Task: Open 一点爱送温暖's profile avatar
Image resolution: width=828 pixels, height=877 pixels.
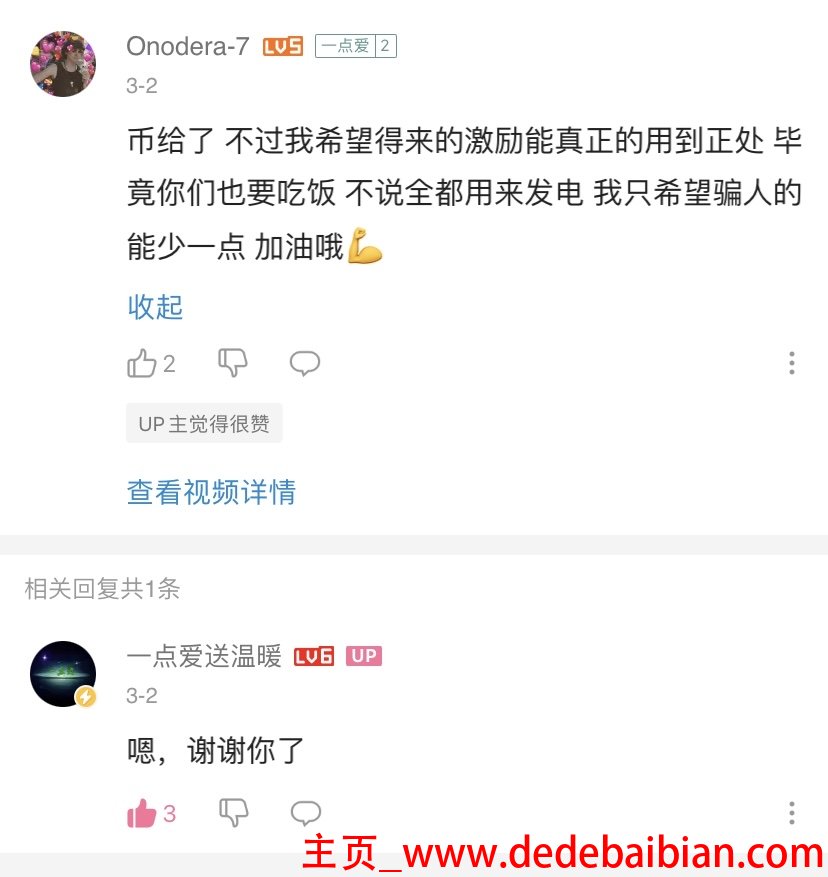Action: click(63, 673)
